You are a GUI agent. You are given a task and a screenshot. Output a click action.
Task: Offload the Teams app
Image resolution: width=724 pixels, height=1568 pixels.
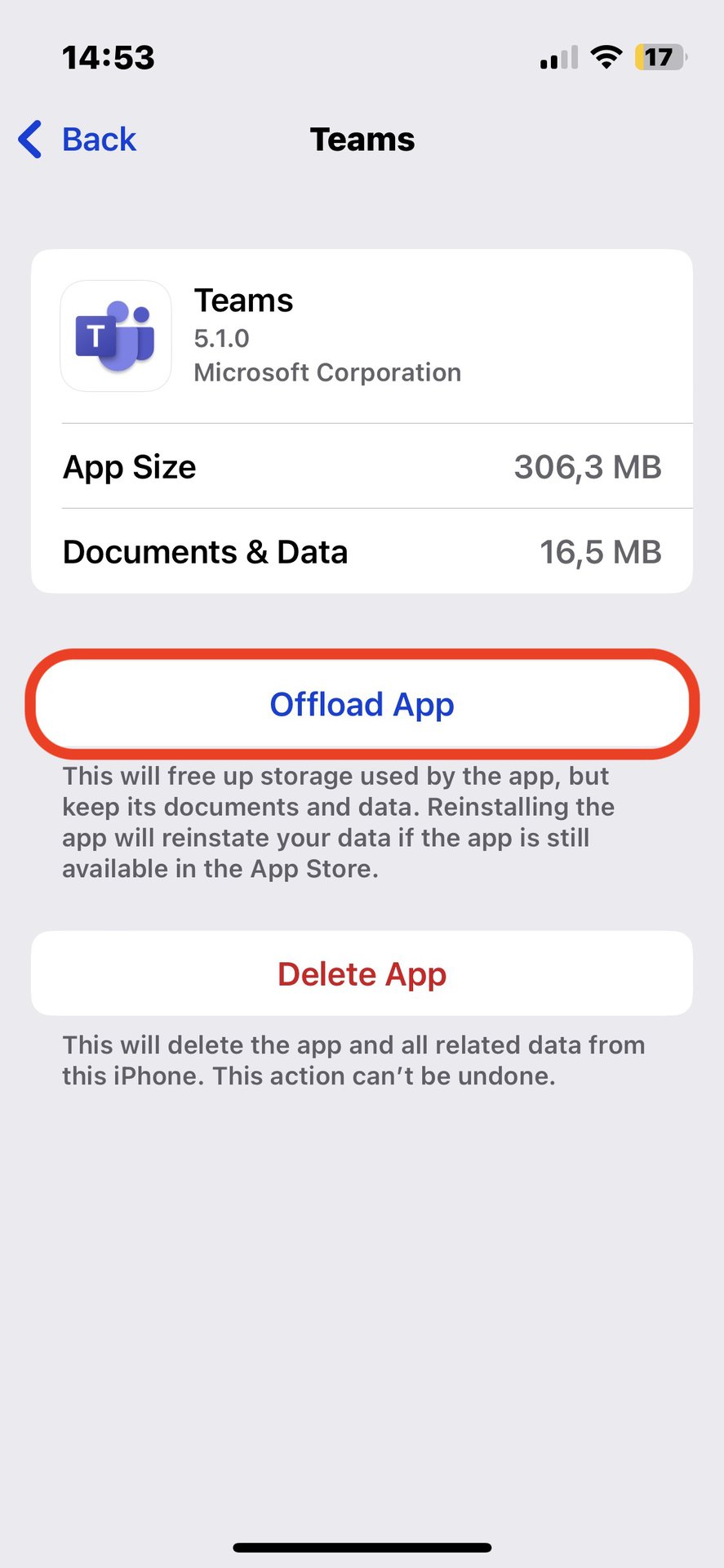tap(362, 704)
